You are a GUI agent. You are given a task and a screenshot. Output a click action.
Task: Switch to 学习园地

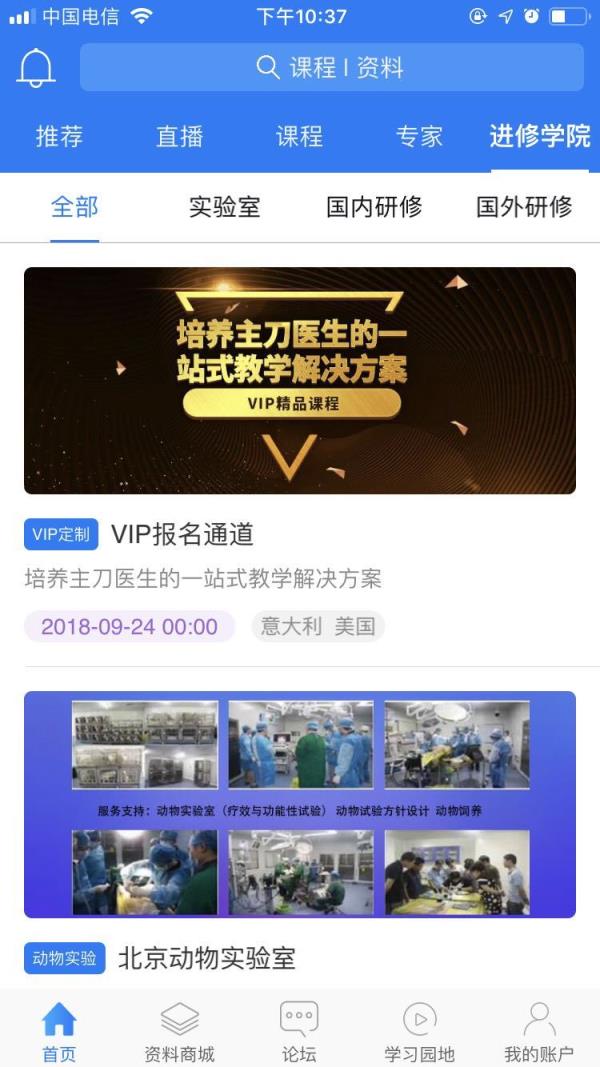(419, 1031)
